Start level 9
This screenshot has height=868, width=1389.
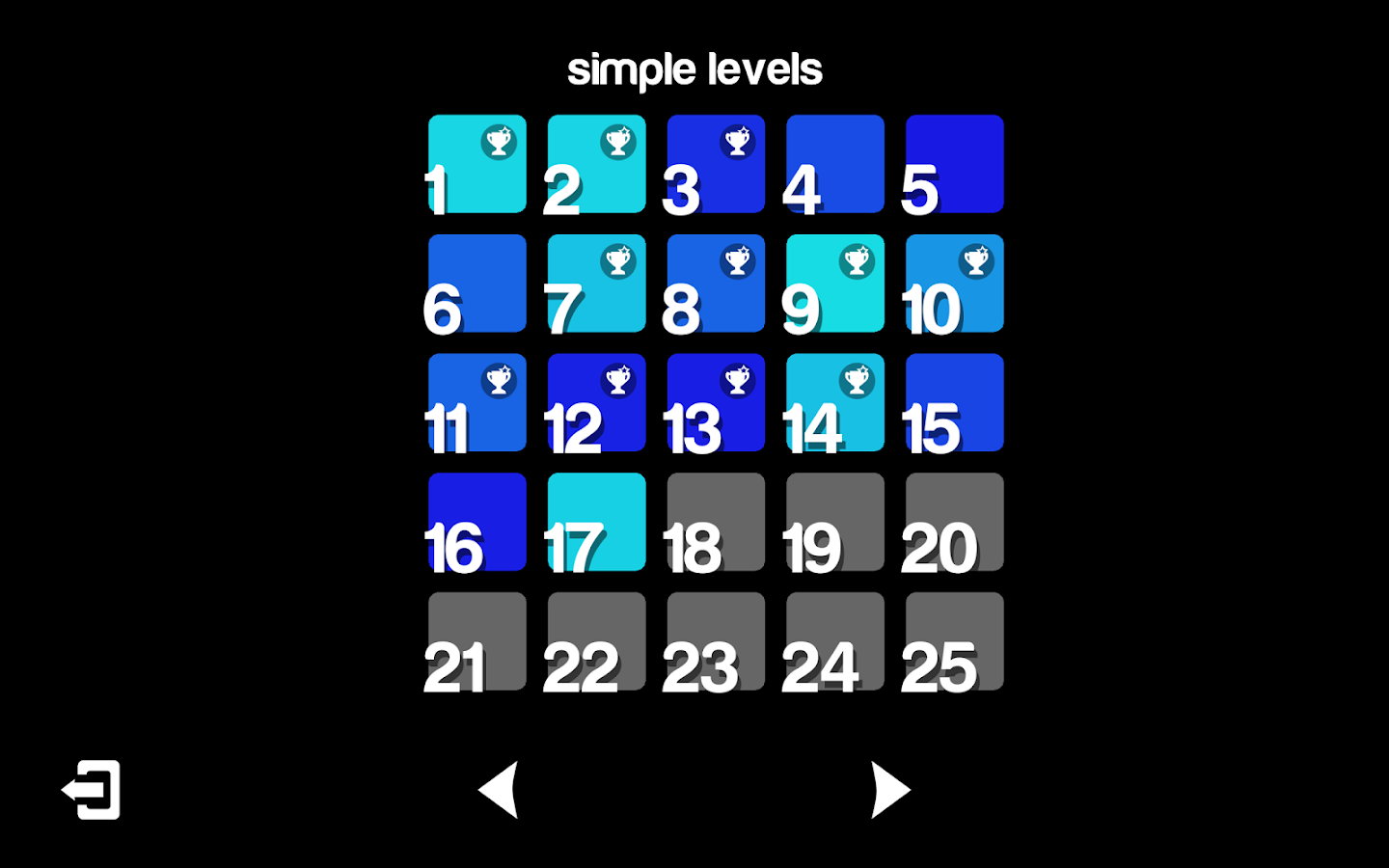click(834, 284)
